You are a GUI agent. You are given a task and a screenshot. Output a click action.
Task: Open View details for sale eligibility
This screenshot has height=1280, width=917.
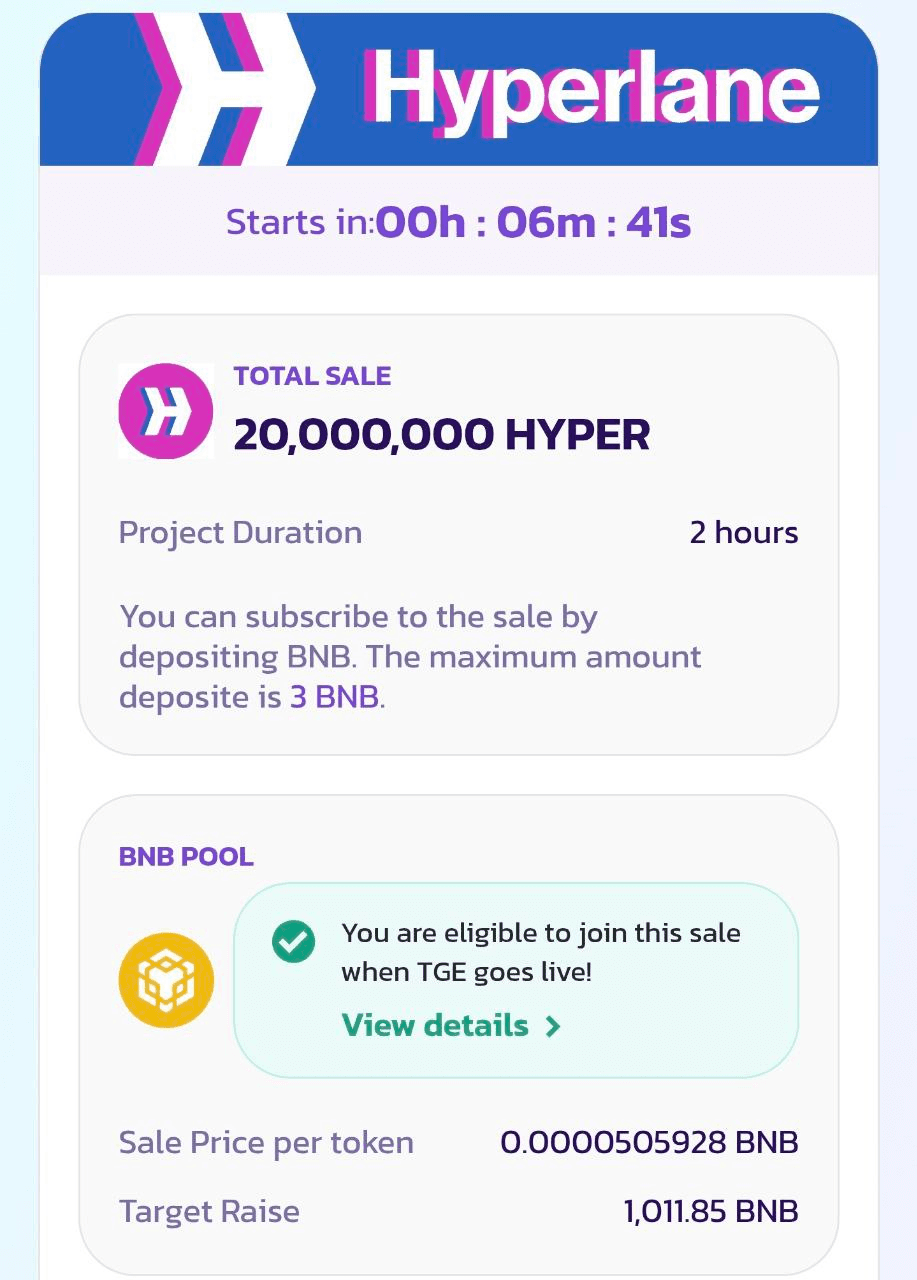[x=450, y=1026]
